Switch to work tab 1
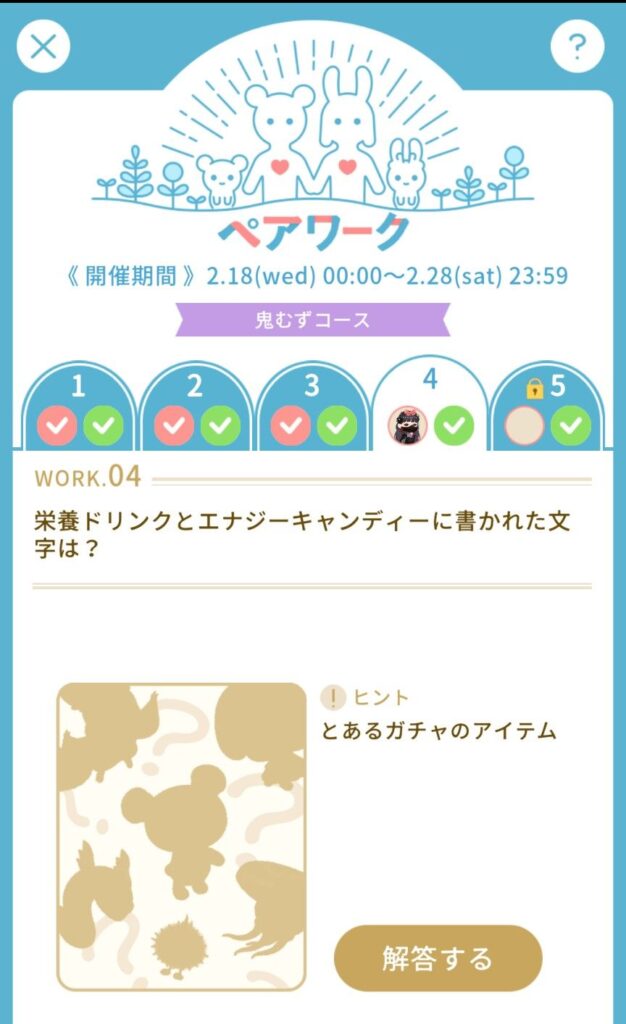 pyautogui.click(x=78, y=408)
